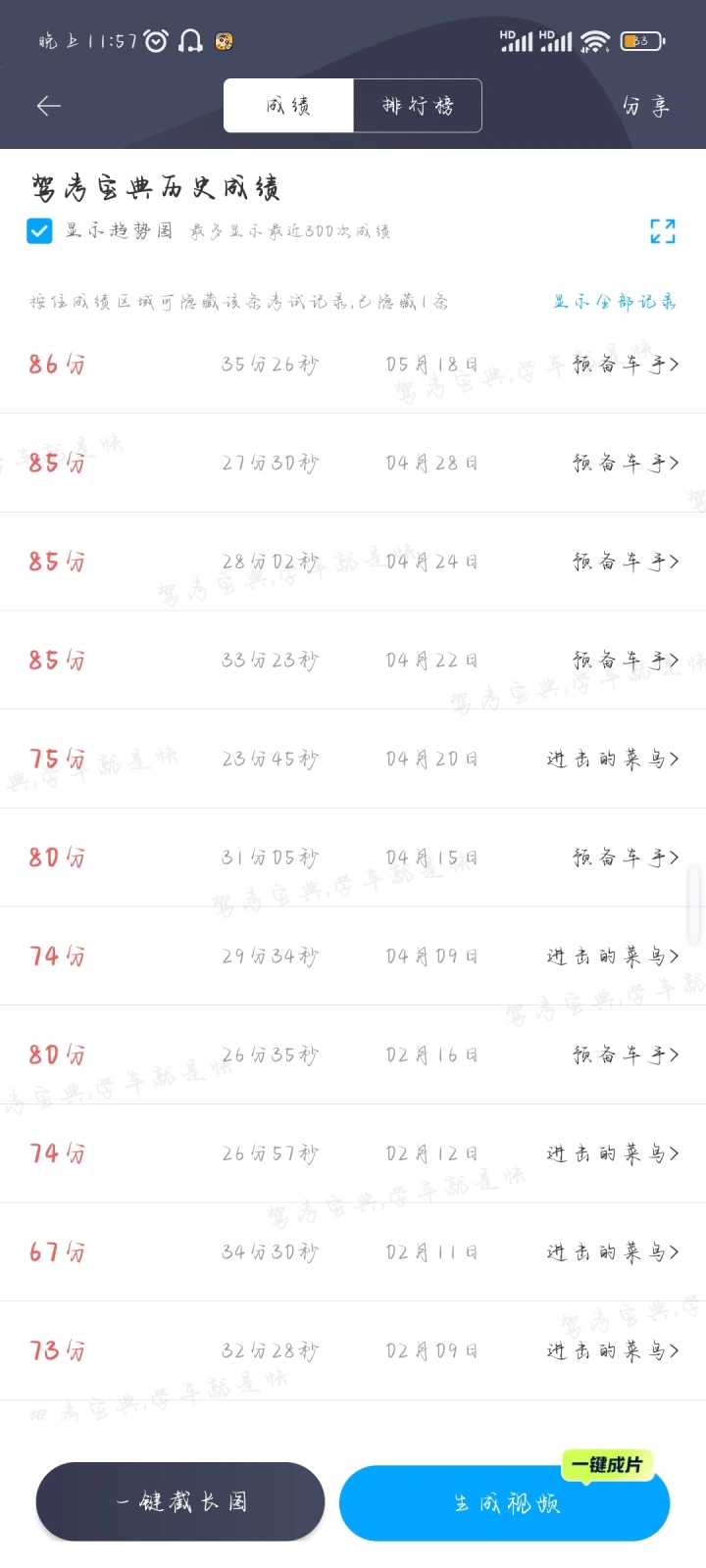Open the 86分 record from 05月18日
This screenshot has width=706, height=1568.
pos(353,365)
